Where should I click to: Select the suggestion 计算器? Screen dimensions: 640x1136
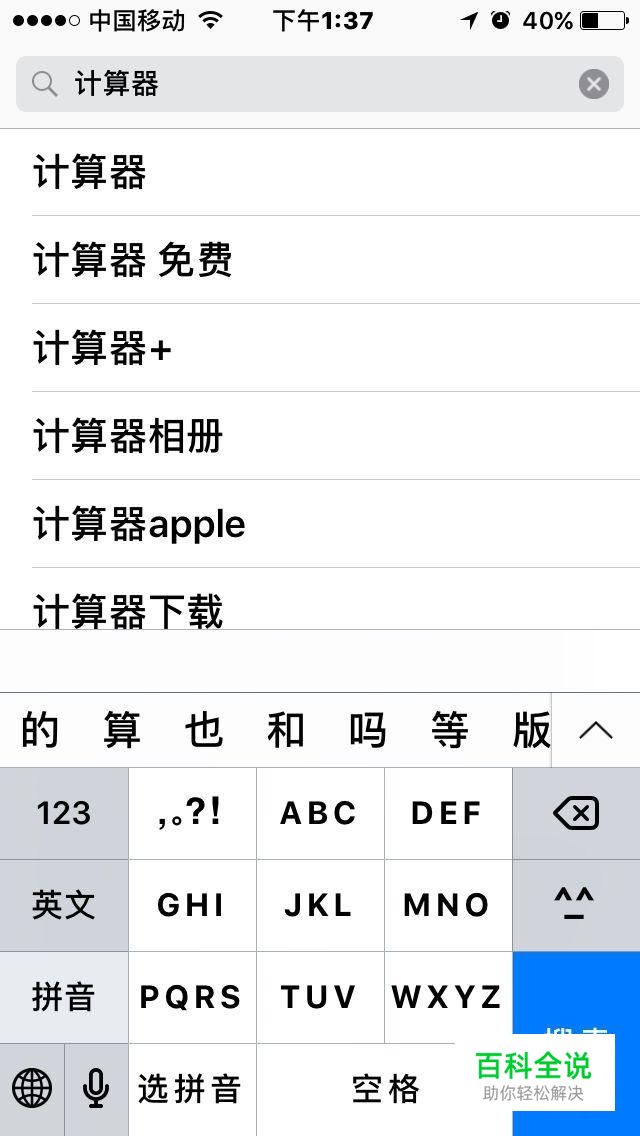coord(320,172)
